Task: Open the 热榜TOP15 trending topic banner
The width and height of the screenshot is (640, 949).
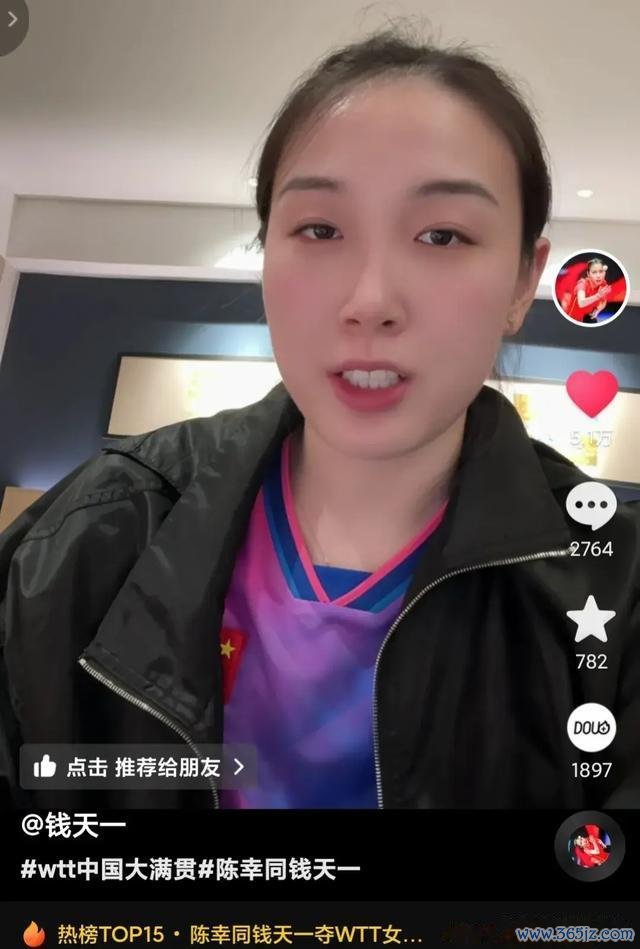Action: 240,934
